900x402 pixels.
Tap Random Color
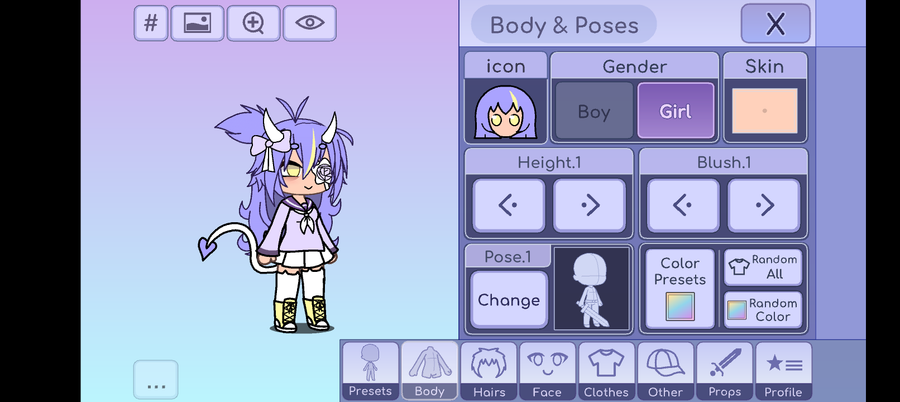tap(763, 310)
